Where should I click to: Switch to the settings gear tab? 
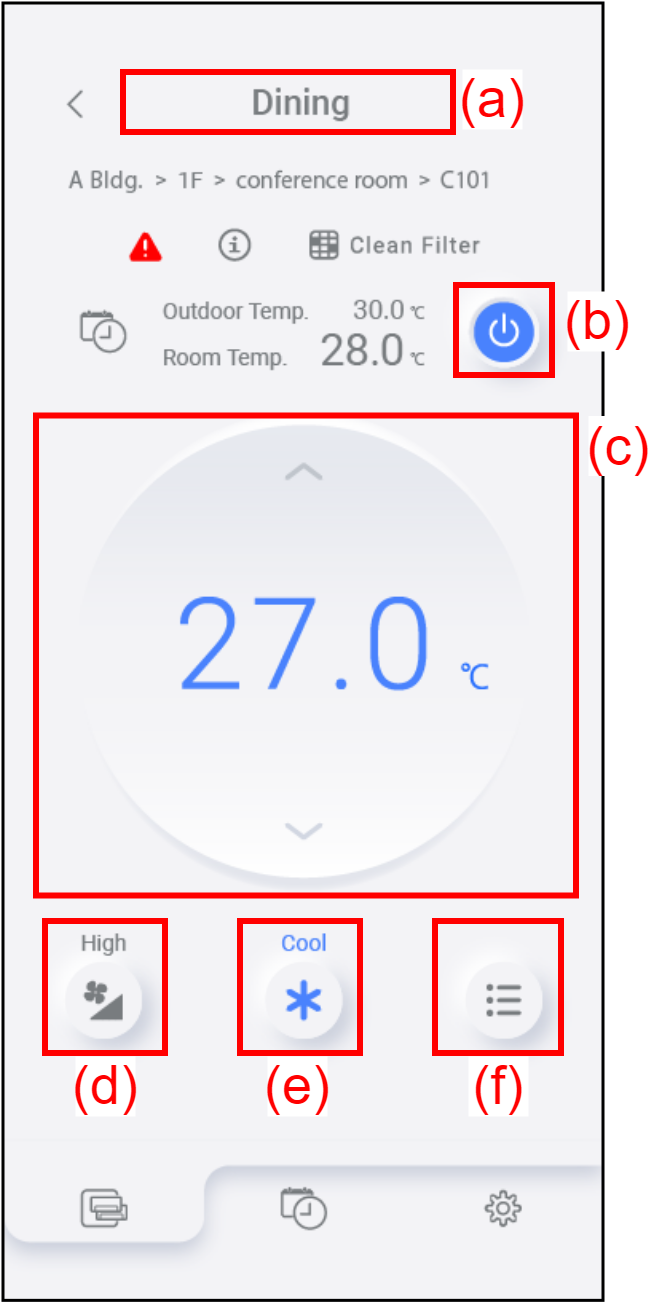(x=503, y=1210)
